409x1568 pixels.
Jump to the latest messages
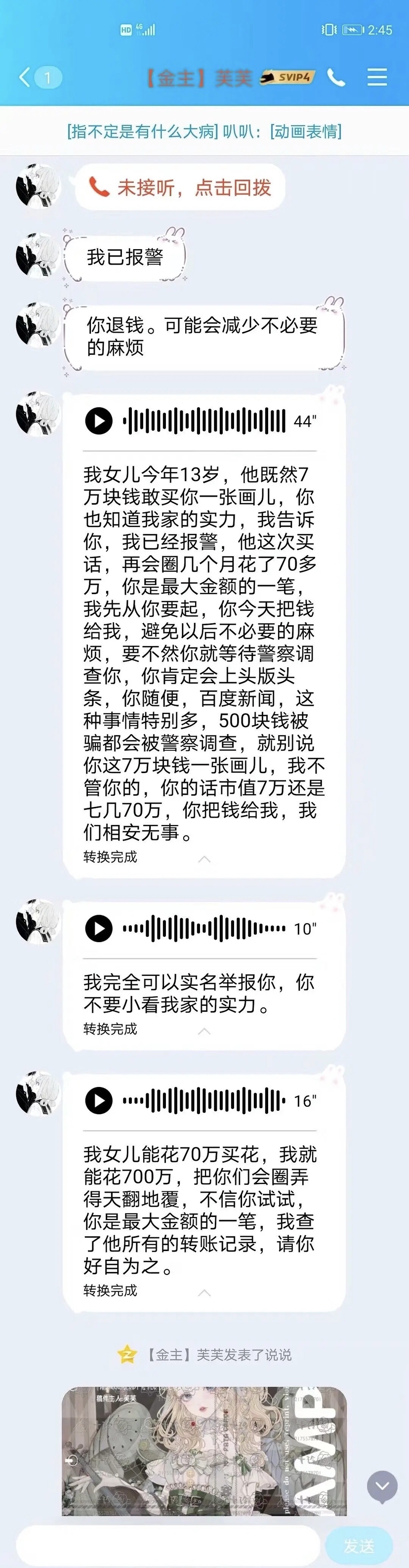[x=382, y=1486]
